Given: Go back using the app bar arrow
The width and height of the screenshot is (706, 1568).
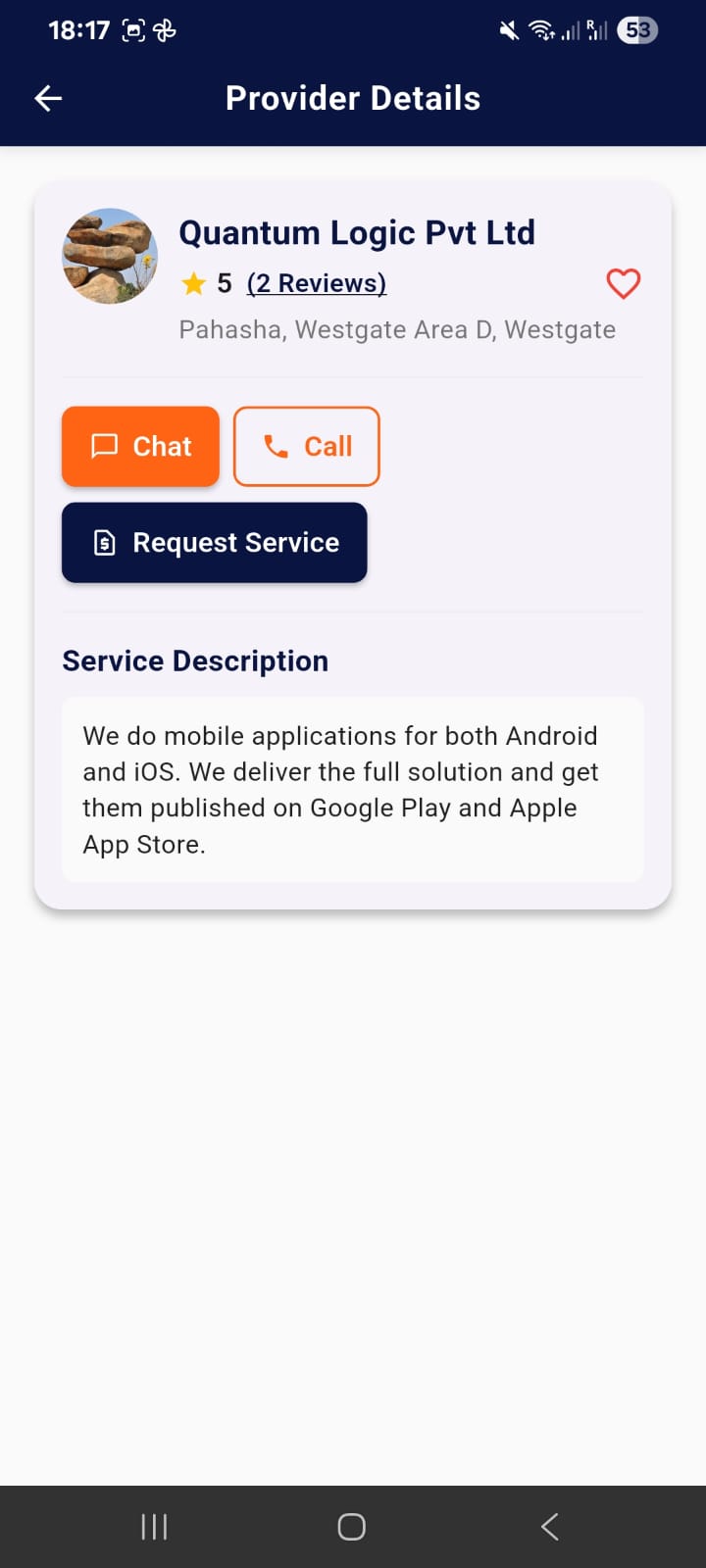Looking at the screenshot, I should click(x=48, y=98).
